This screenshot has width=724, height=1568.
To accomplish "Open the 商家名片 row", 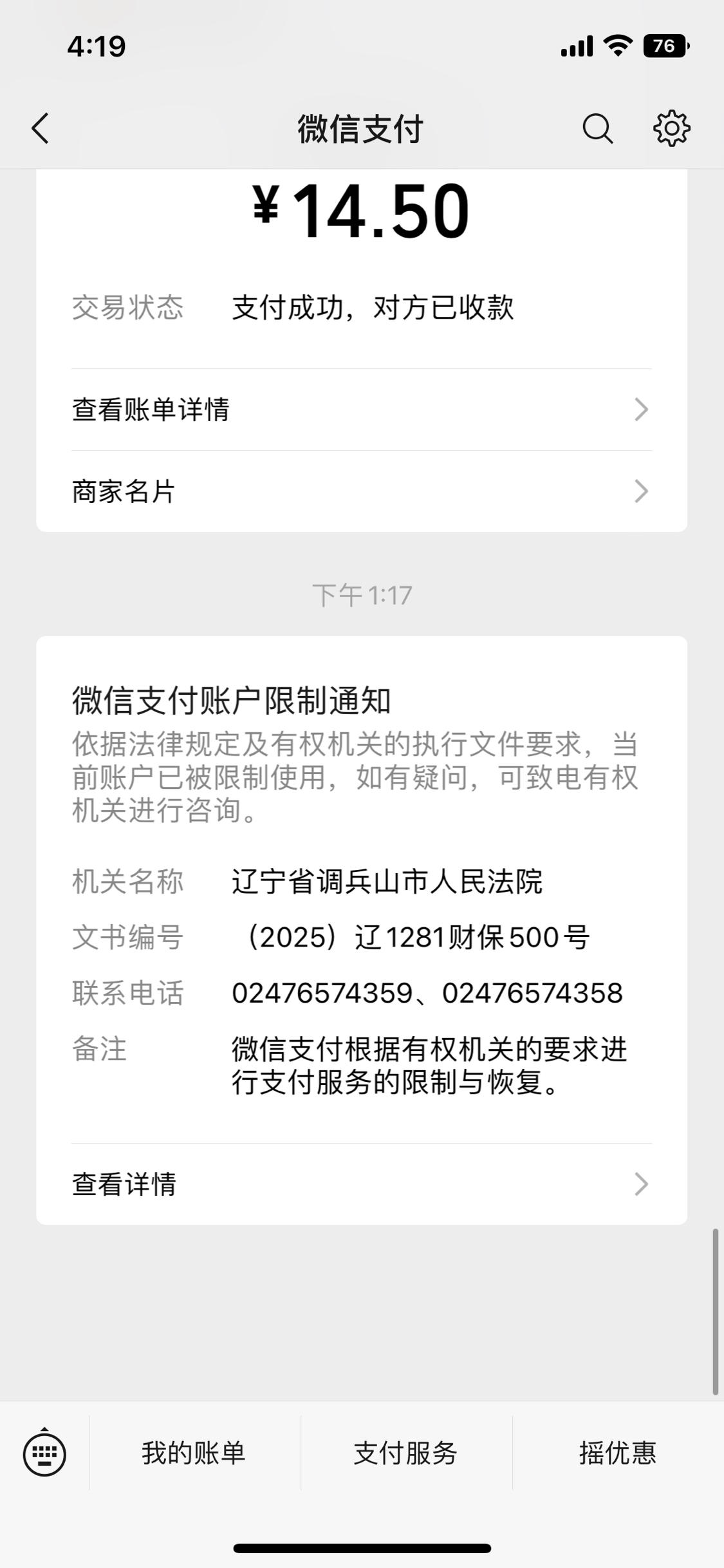I will 362,491.
